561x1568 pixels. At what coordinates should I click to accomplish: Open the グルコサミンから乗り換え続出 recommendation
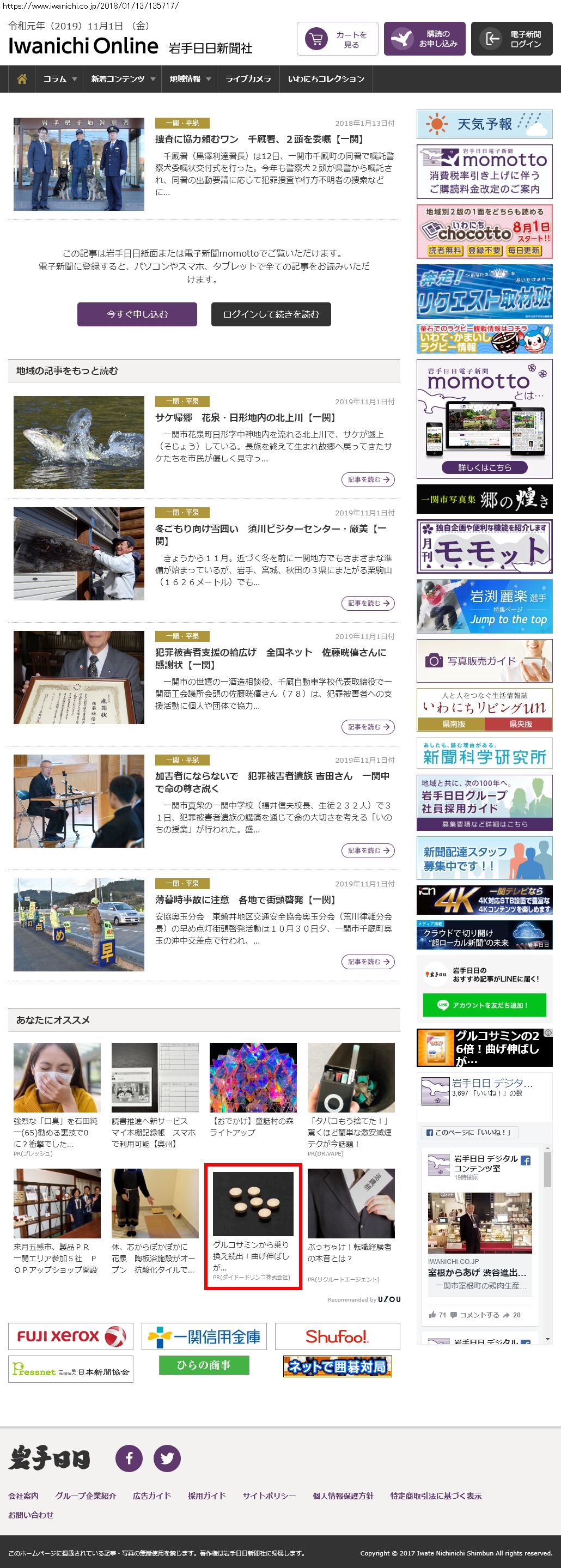coord(253,1226)
